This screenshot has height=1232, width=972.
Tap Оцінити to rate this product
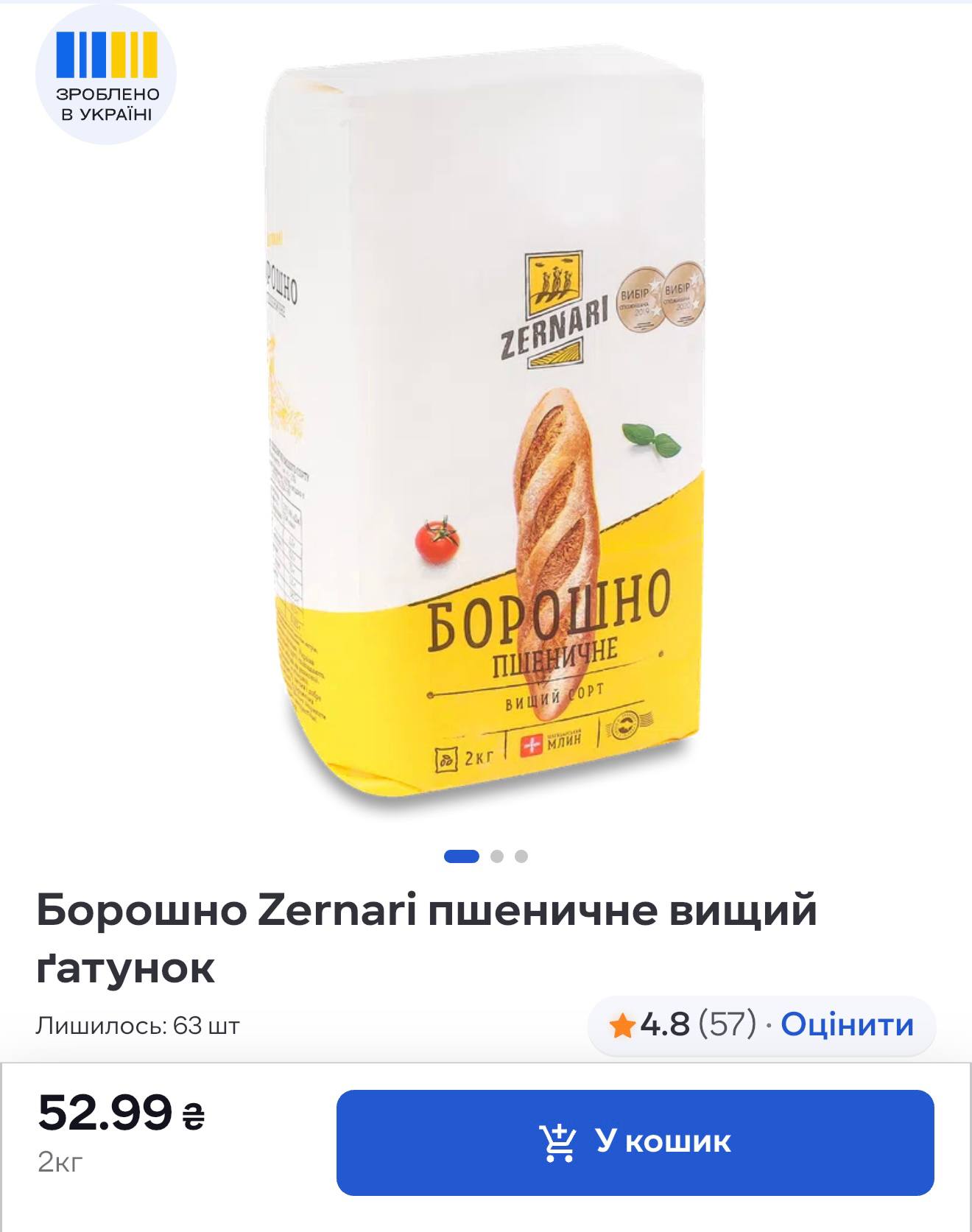pos(847,1024)
